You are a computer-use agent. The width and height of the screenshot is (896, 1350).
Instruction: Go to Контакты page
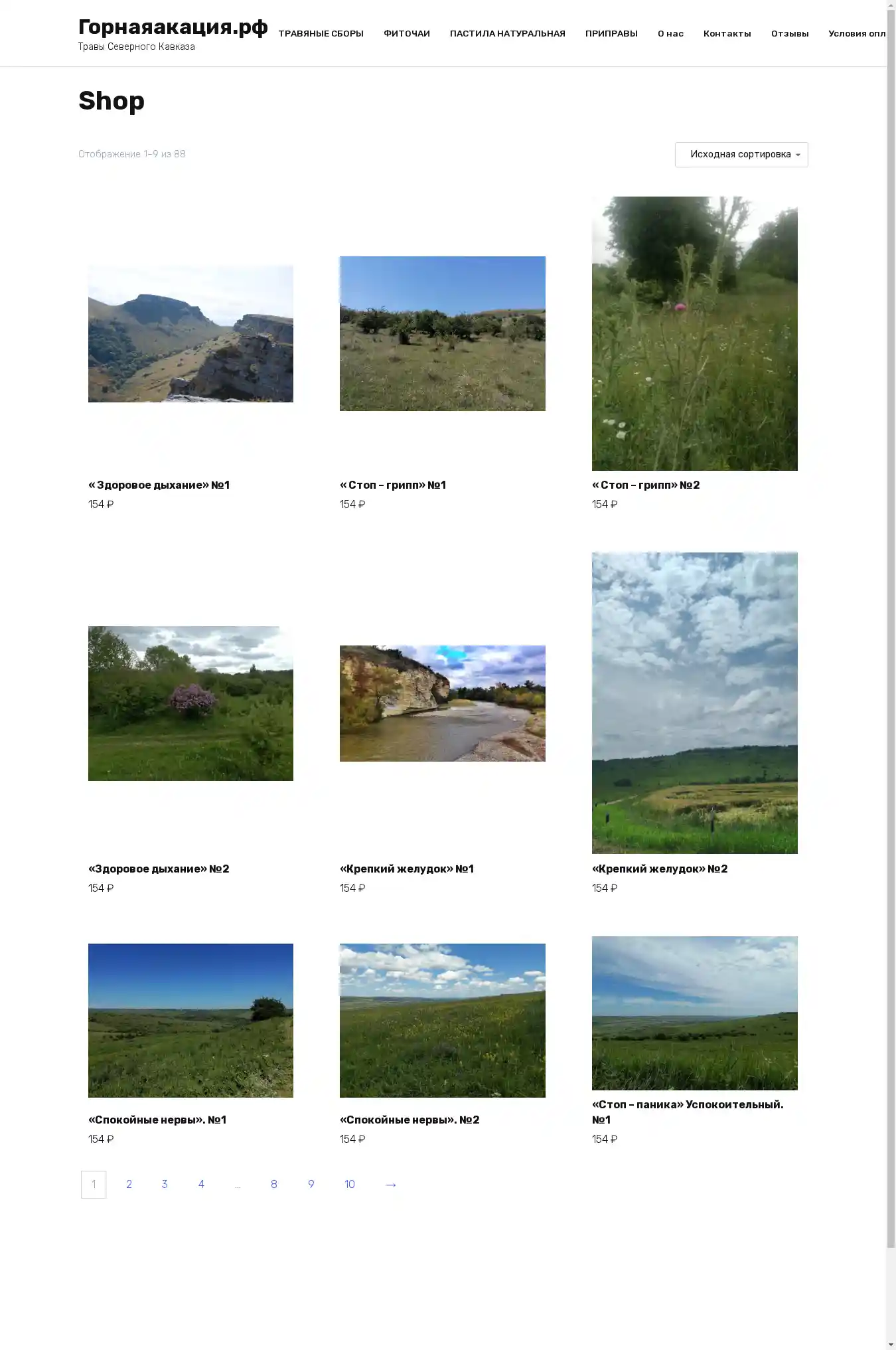[x=727, y=34]
